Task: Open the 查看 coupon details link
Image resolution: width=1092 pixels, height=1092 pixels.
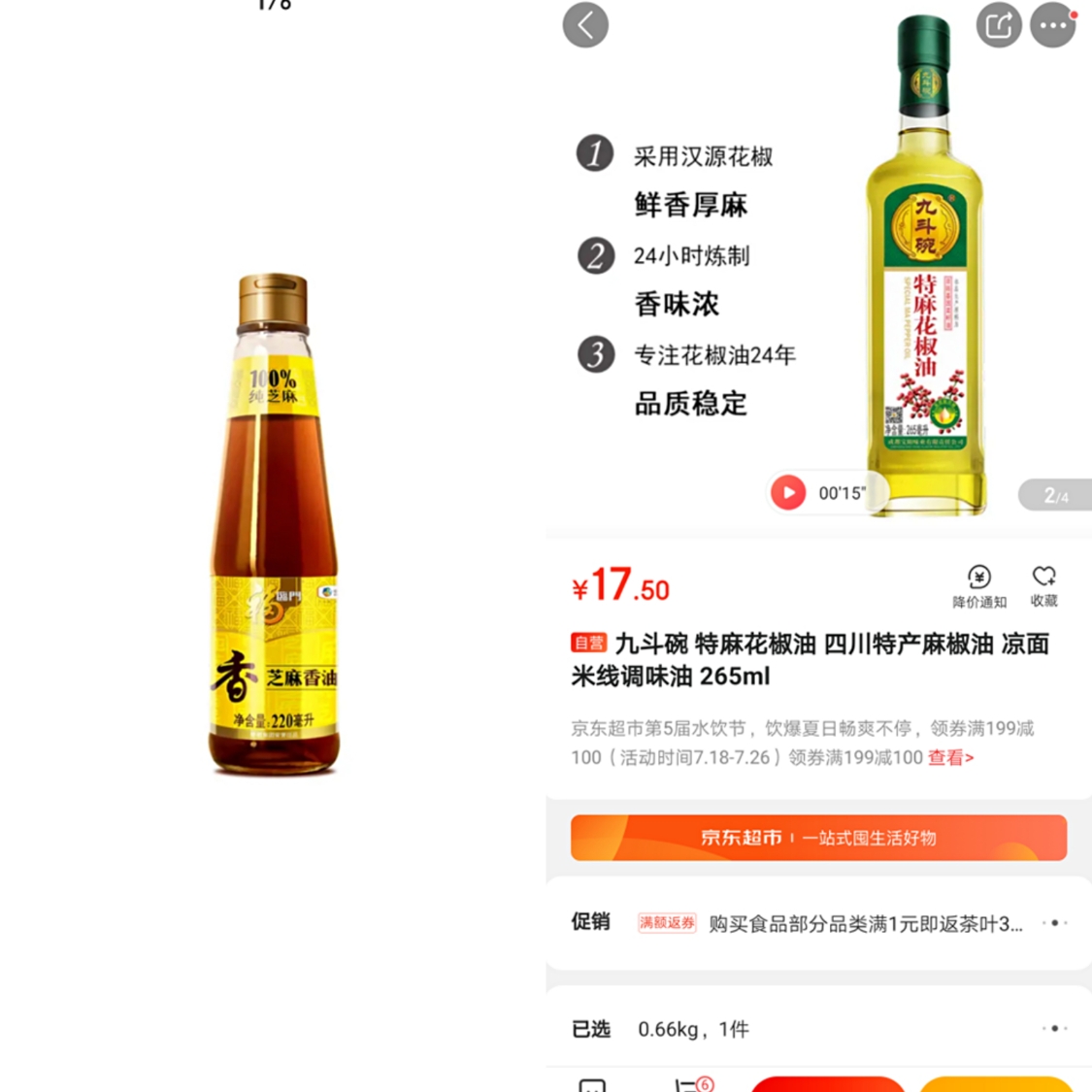Action: click(950, 758)
